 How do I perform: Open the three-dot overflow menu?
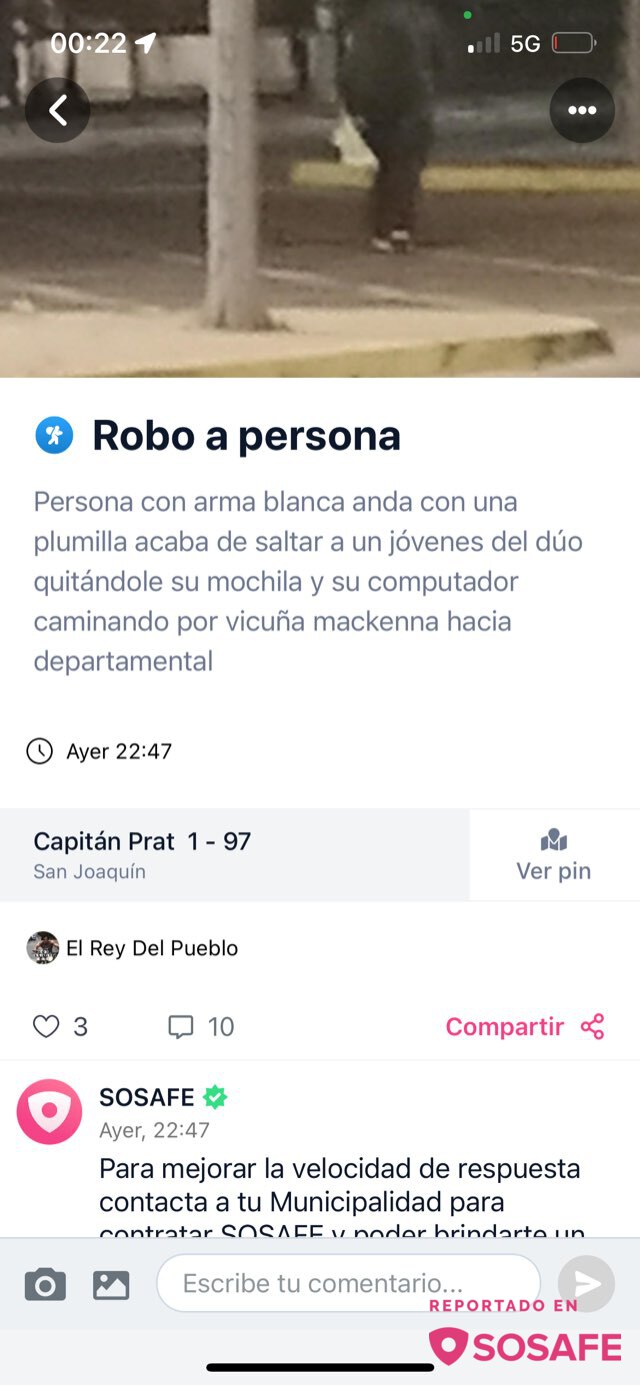click(x=582, y=110)
